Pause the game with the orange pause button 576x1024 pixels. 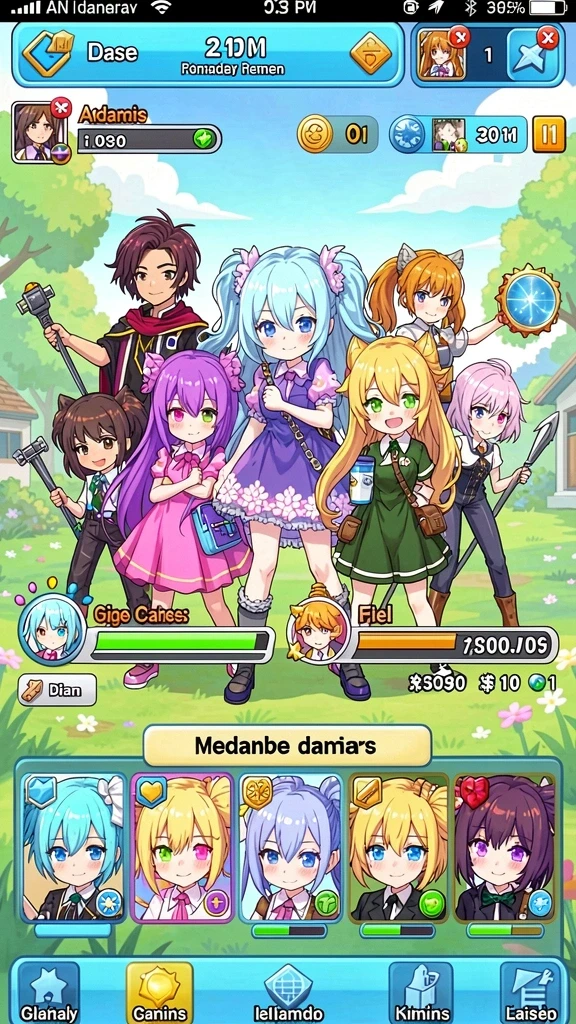point(548,135)
